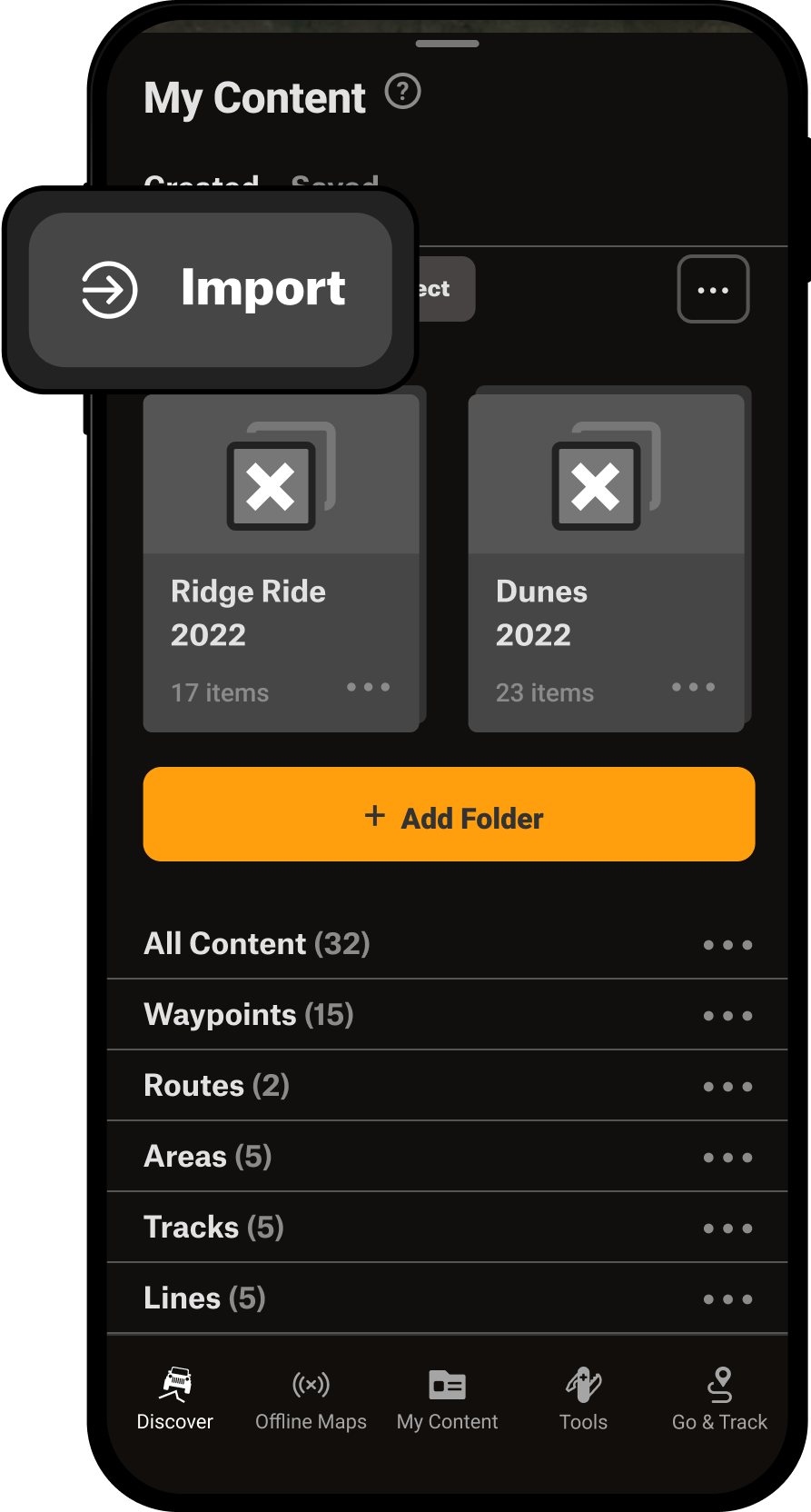The image size is (811, 1512).
Task: Open the All Content options menu
Action: [x=727, y=944]
